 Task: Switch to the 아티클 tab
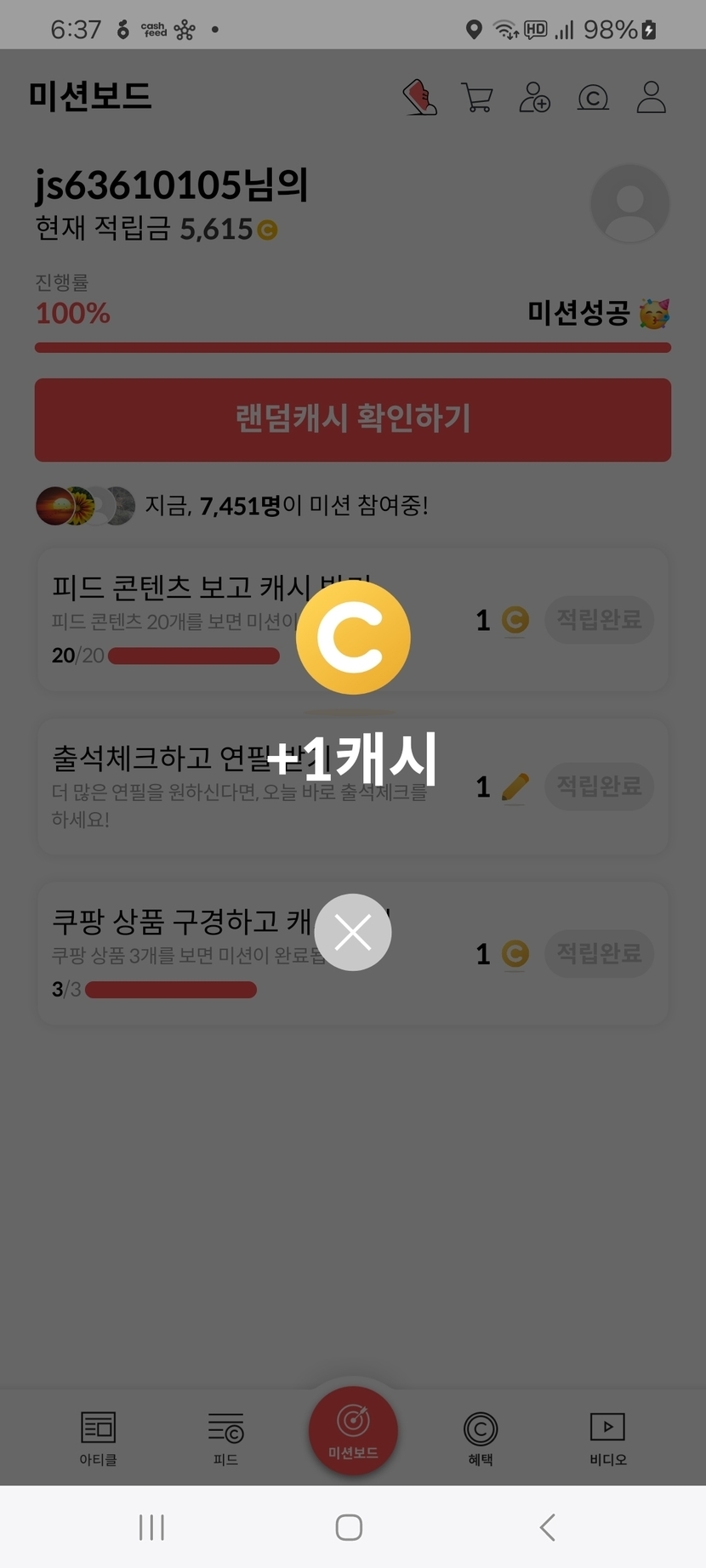pyautogui.click(x=99, y=1438)
